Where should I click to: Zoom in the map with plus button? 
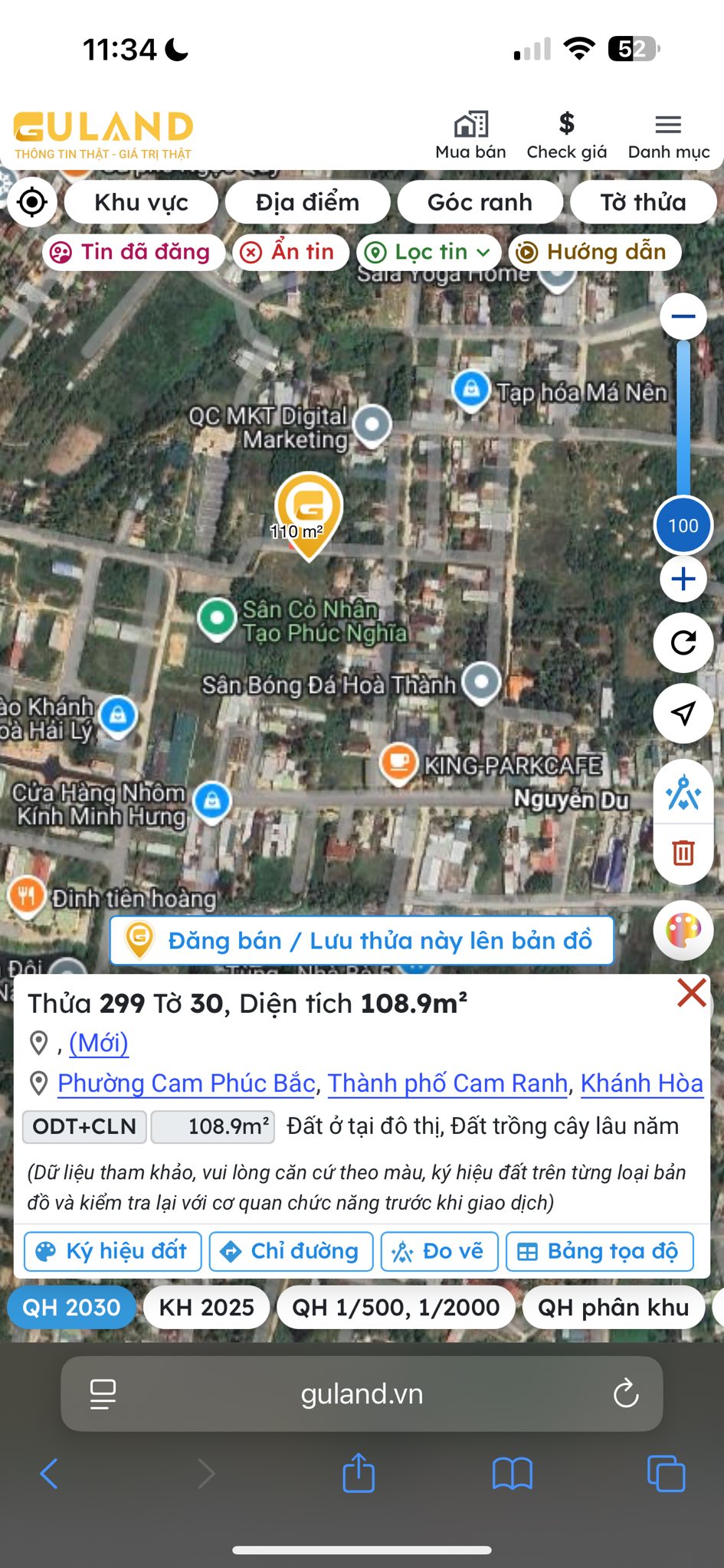pos(683,579)
